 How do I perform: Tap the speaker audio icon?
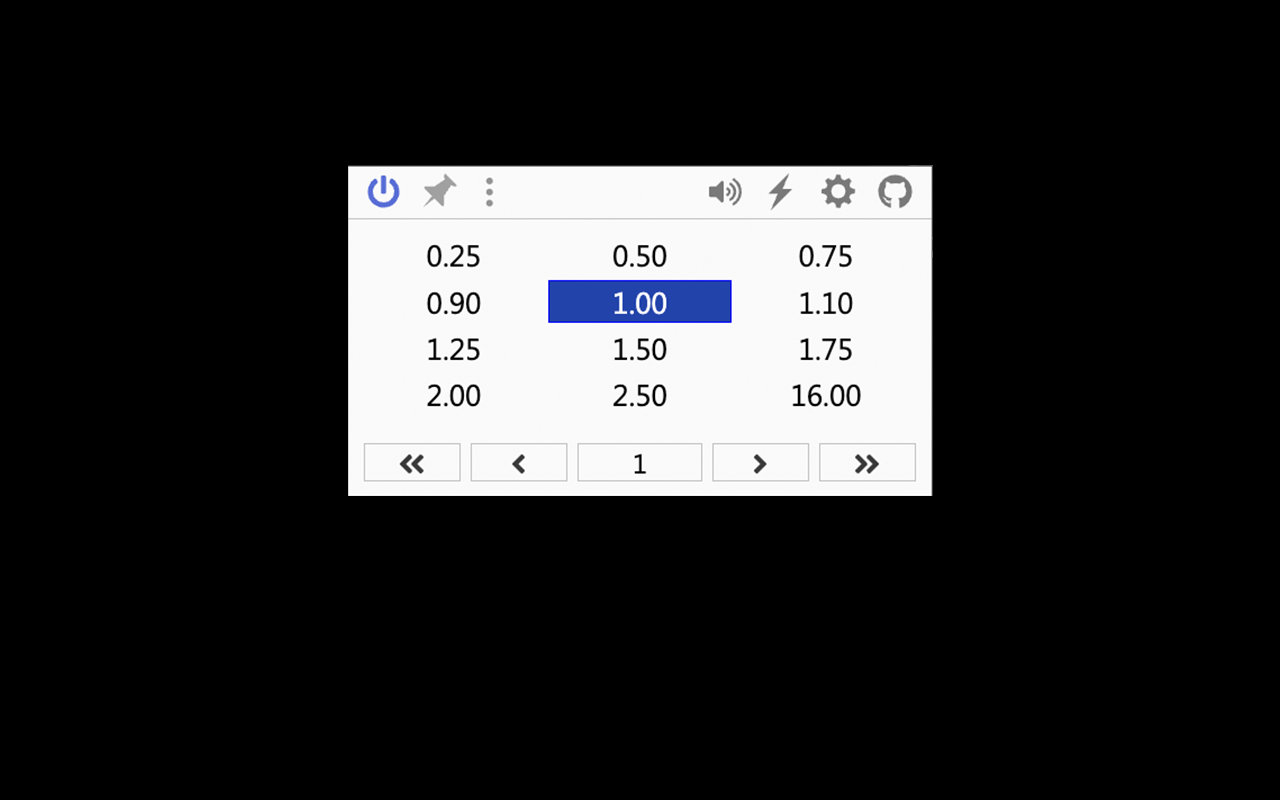coord(724,192)
